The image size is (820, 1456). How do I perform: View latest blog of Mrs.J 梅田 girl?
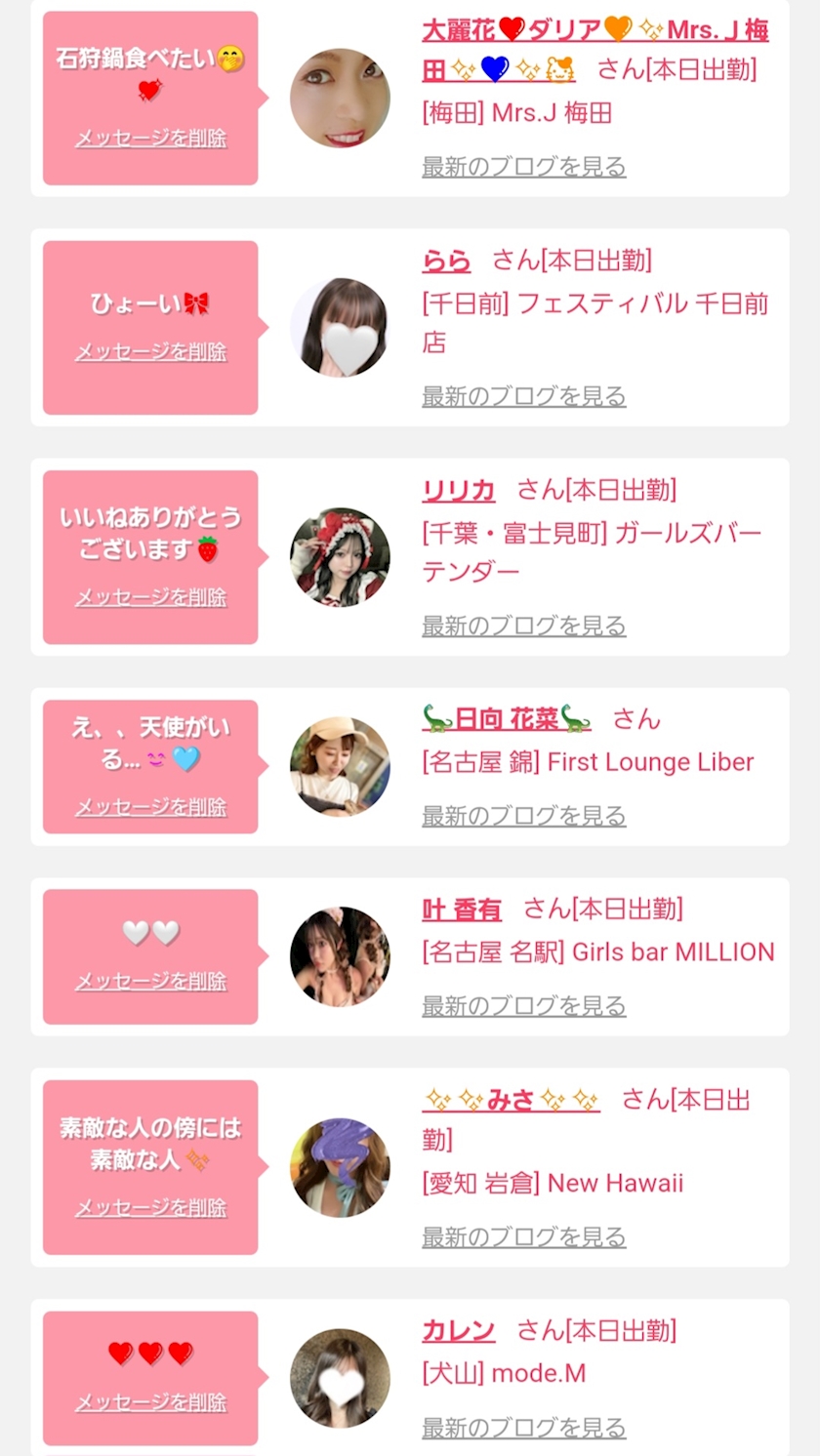pyautogui.click(x=523, y=166)
